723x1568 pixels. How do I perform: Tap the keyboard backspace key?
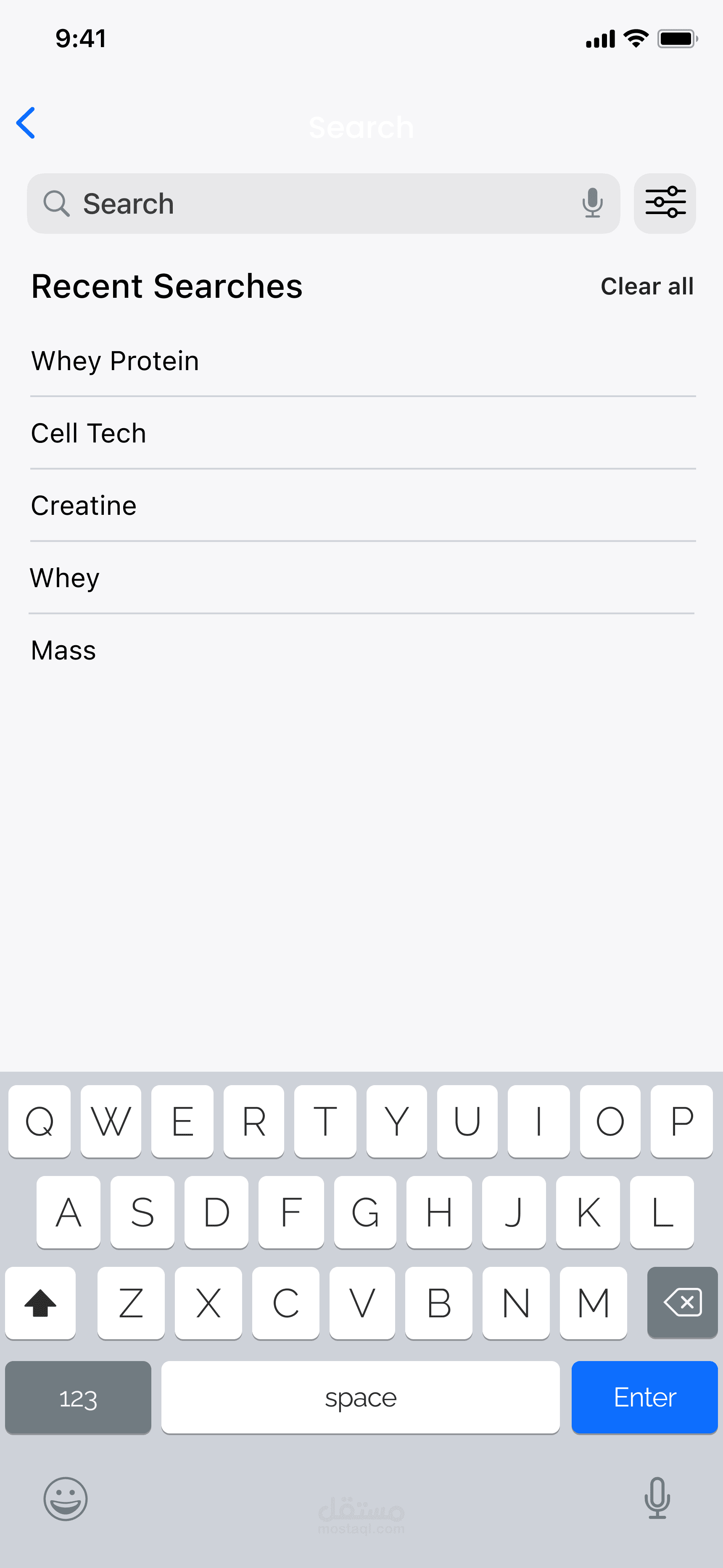(682, 1303)
